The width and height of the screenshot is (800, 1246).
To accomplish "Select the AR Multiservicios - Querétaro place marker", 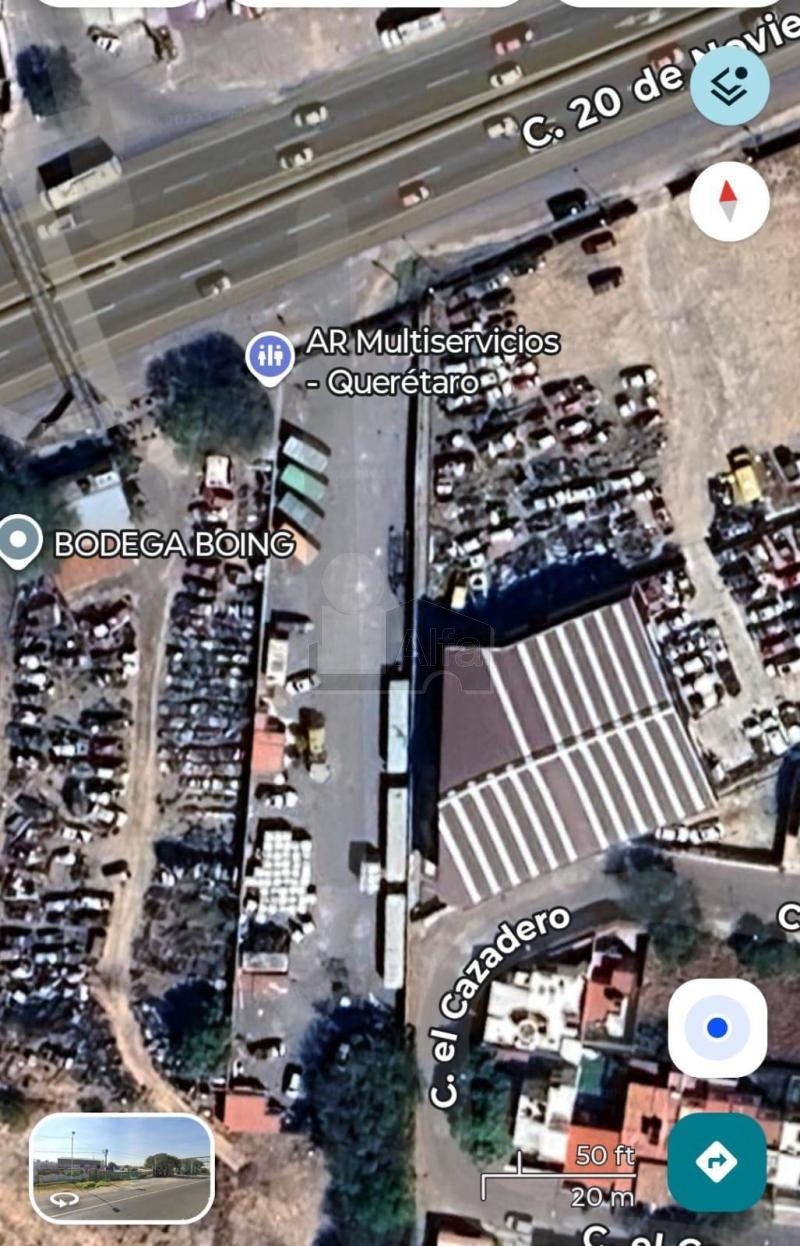I will [x=270, y=357].
